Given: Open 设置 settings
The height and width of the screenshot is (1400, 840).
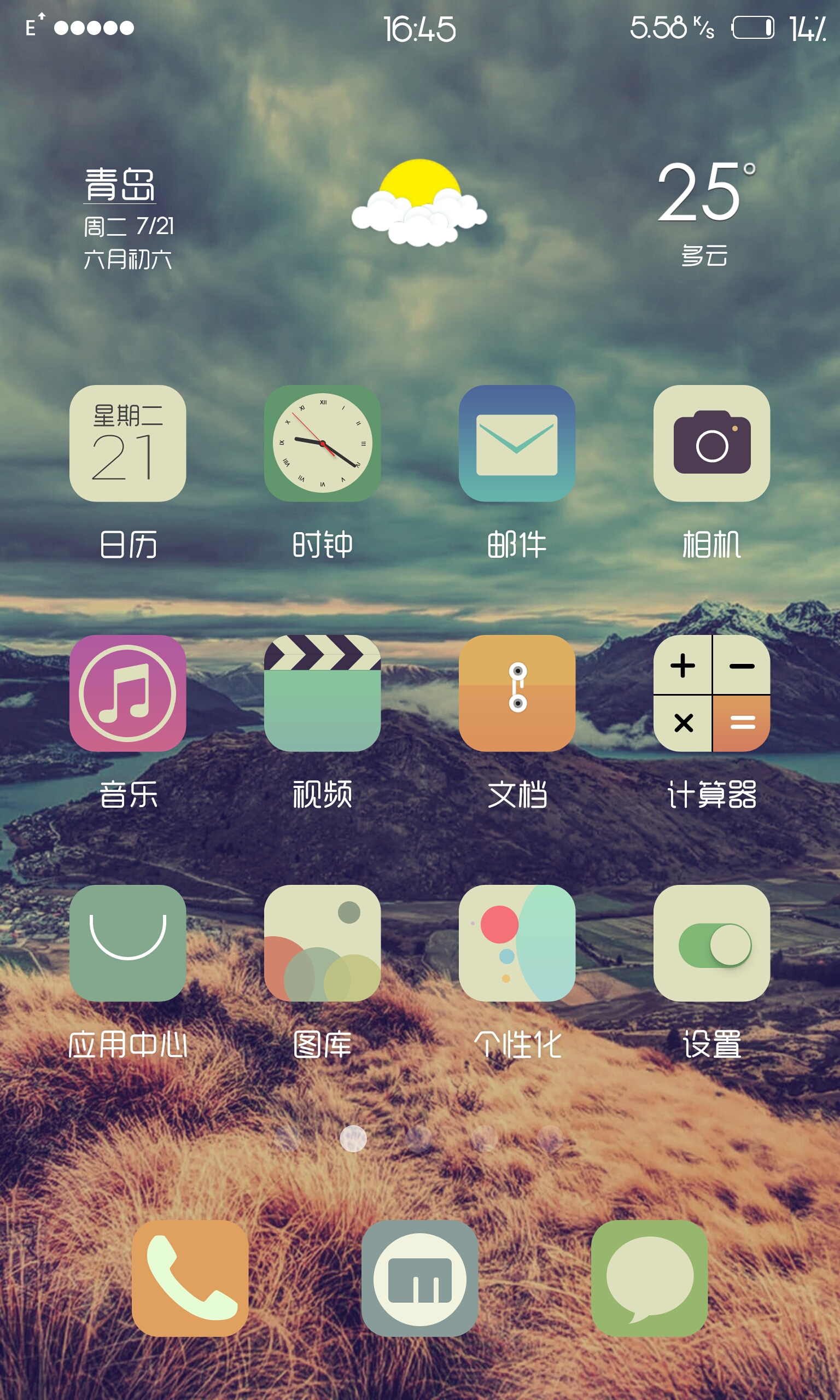Looking at the screenshot, I should tap(711, 943).
